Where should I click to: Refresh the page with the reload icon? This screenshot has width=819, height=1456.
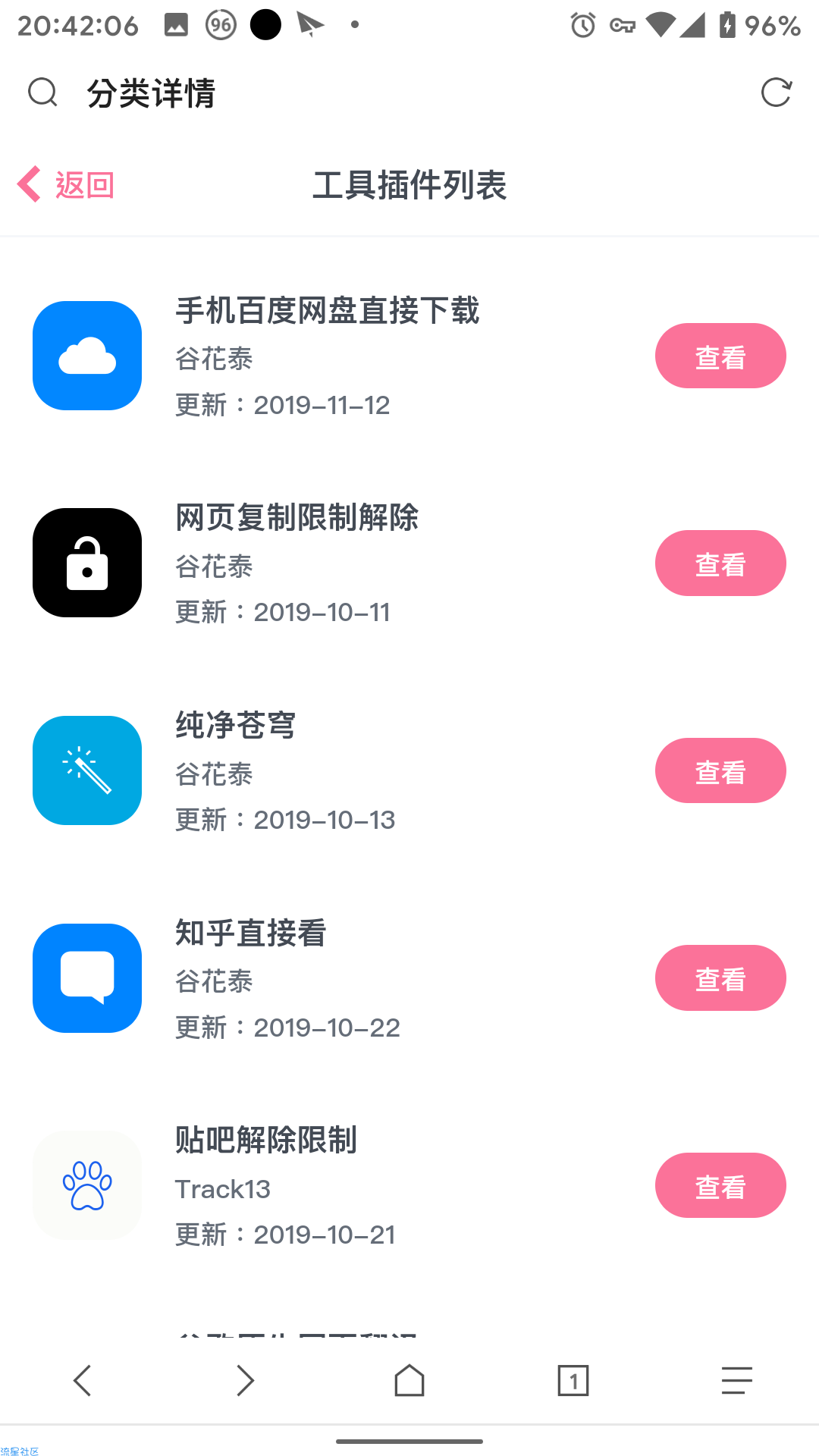click(776, 93)
